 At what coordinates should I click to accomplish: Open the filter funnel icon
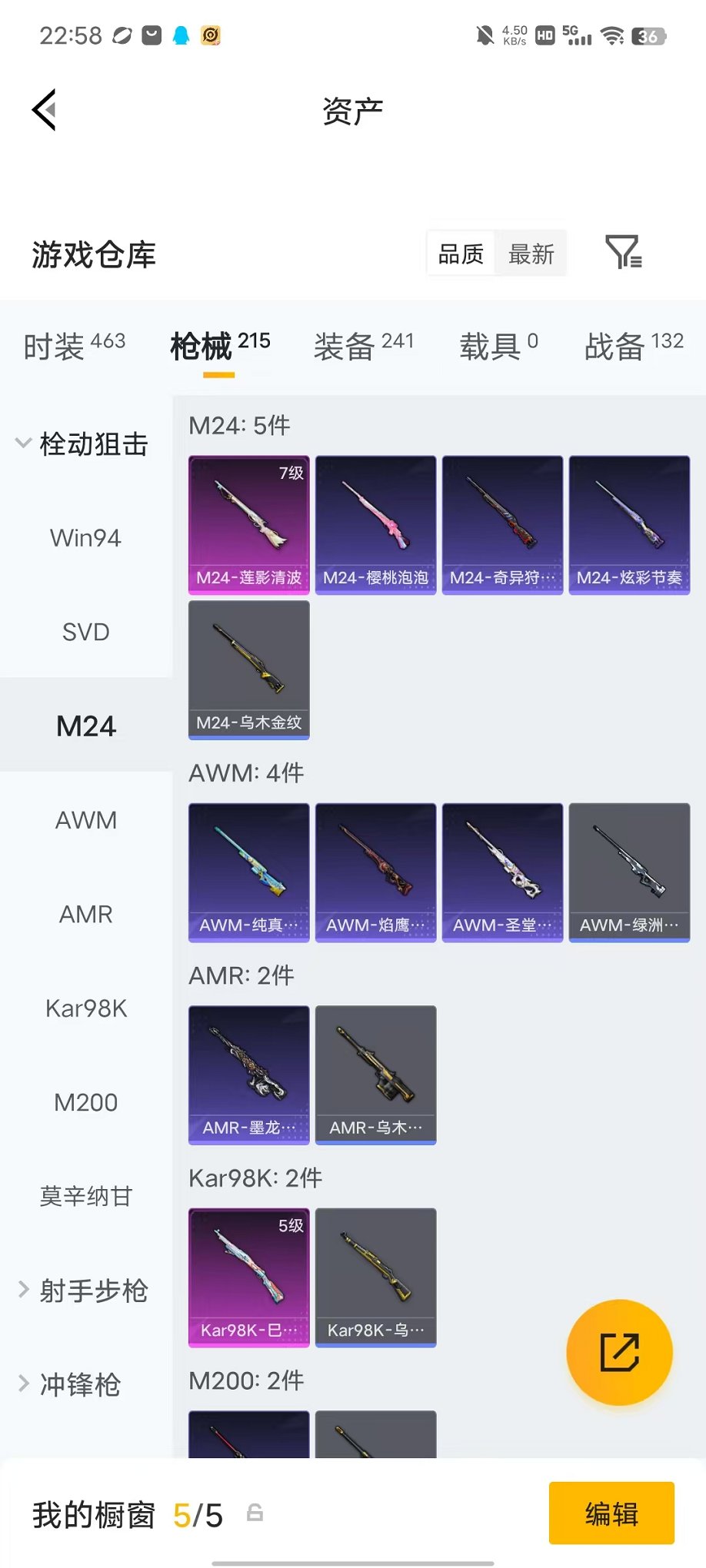point(623,252)
